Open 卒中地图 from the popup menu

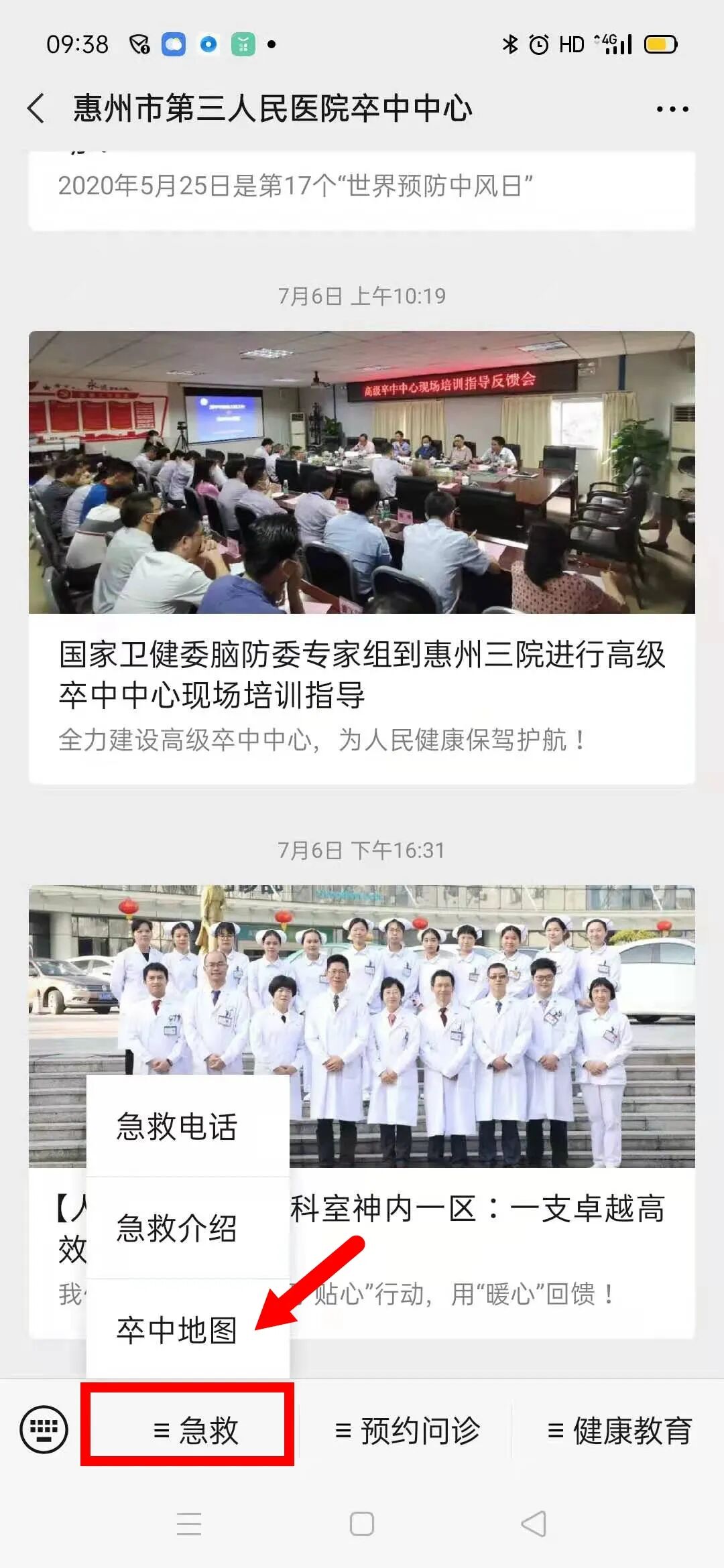click(177, 1330)
